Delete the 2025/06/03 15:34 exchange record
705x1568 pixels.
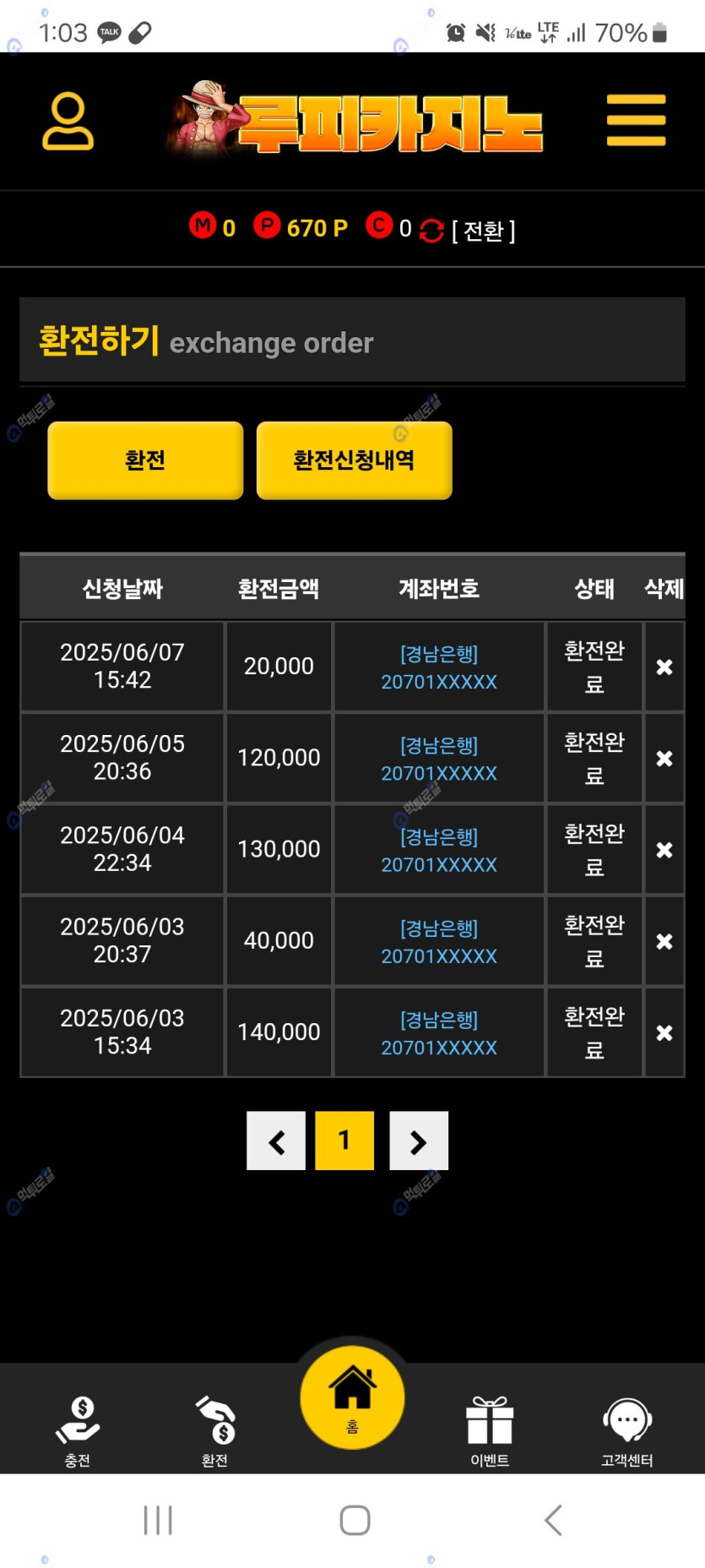tap(664, 1032)
